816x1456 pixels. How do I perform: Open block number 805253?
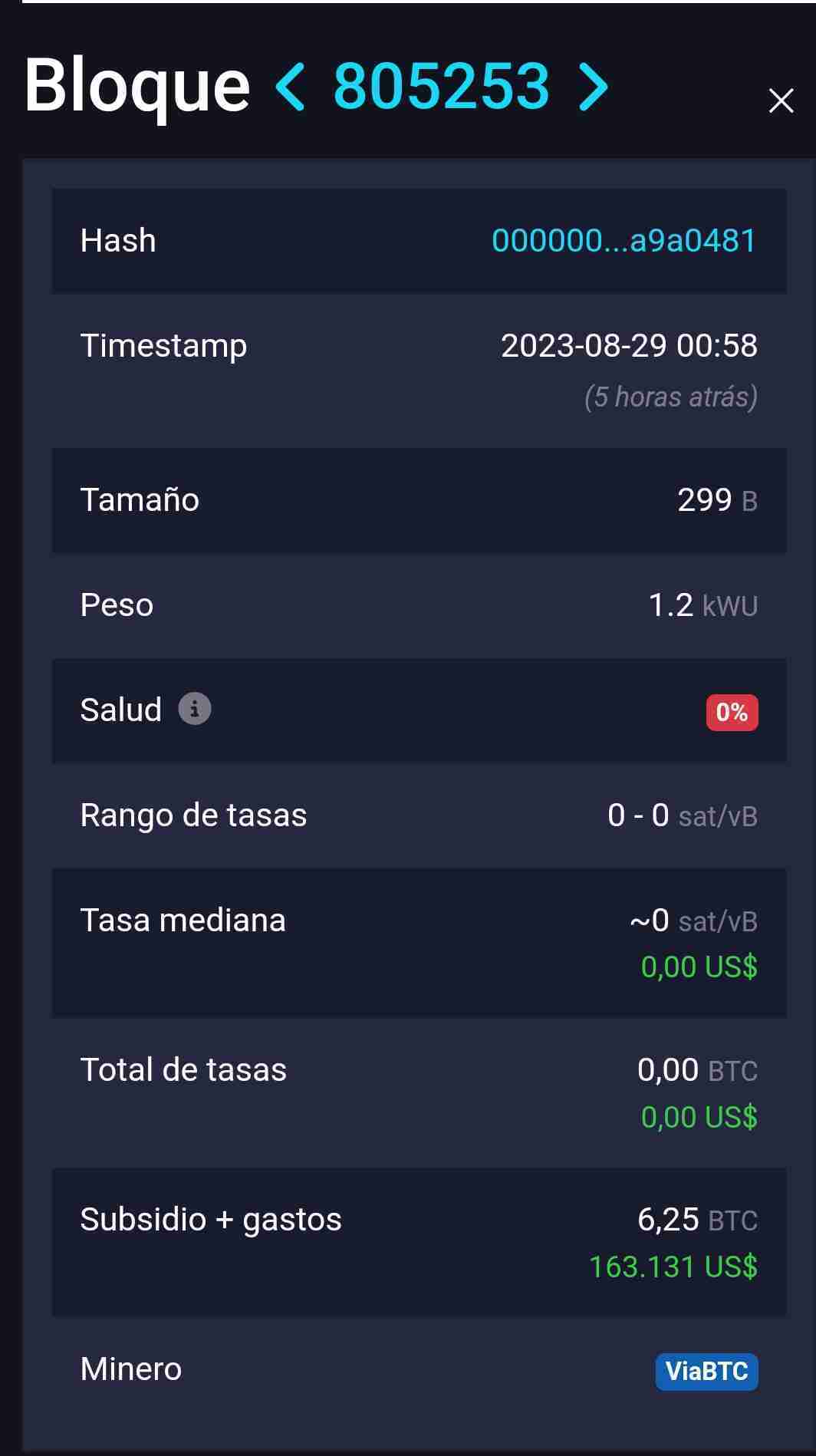[x=441, y=86]
